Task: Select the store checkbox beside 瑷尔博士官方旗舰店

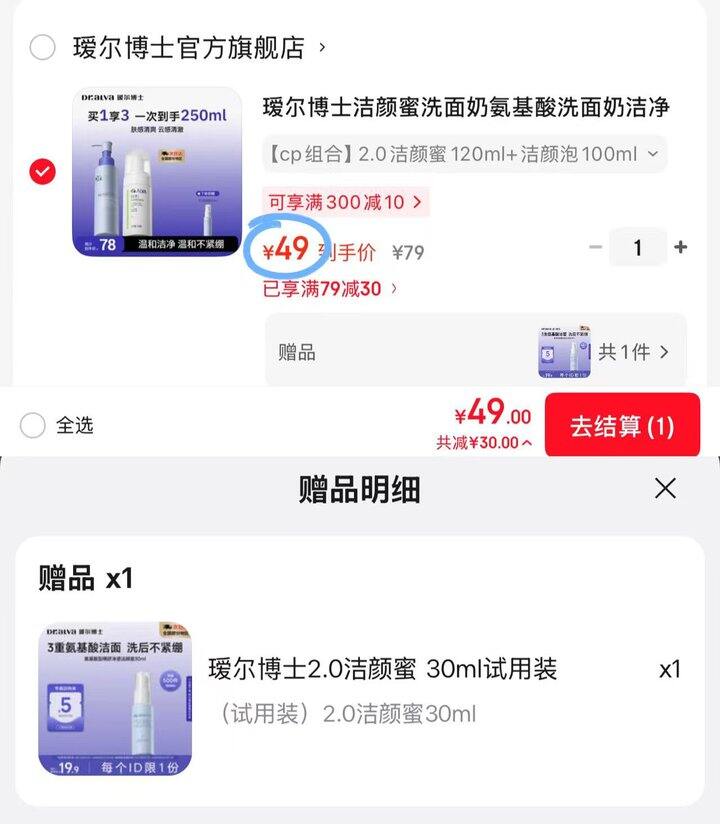Action: coord(42,46)
